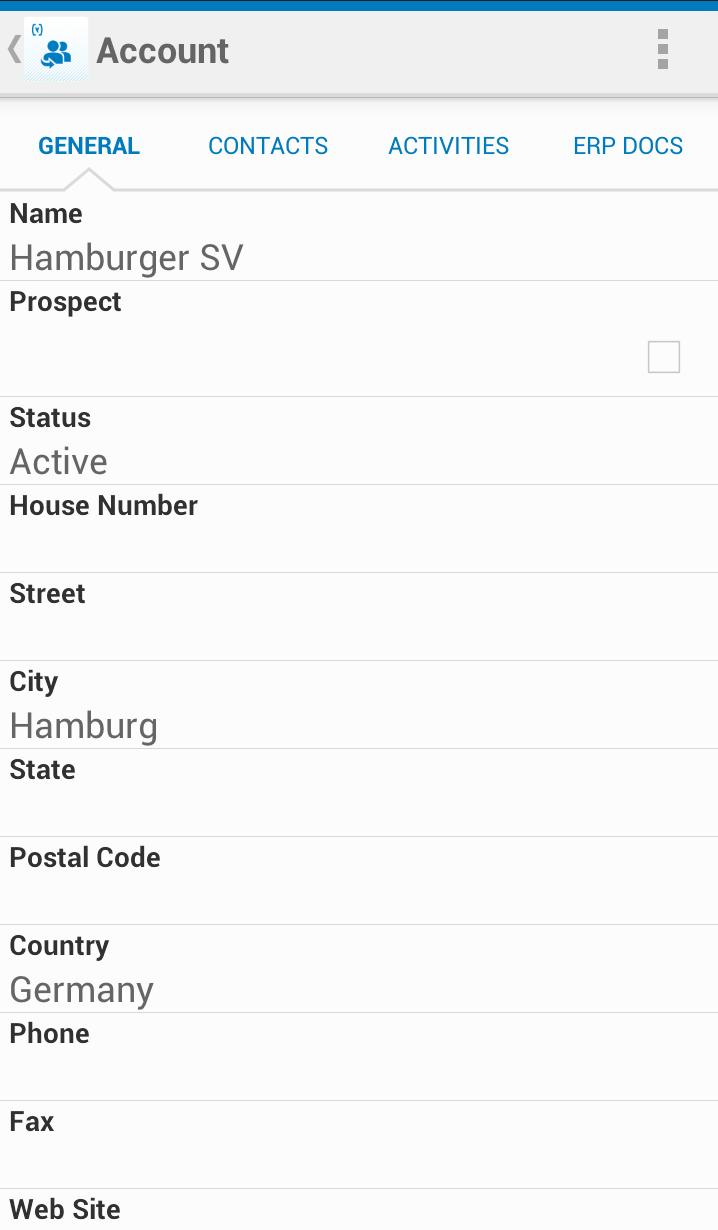Go back using the Account icon
The width and height of the screenshot is (718, 1230).
coord(54,50)
